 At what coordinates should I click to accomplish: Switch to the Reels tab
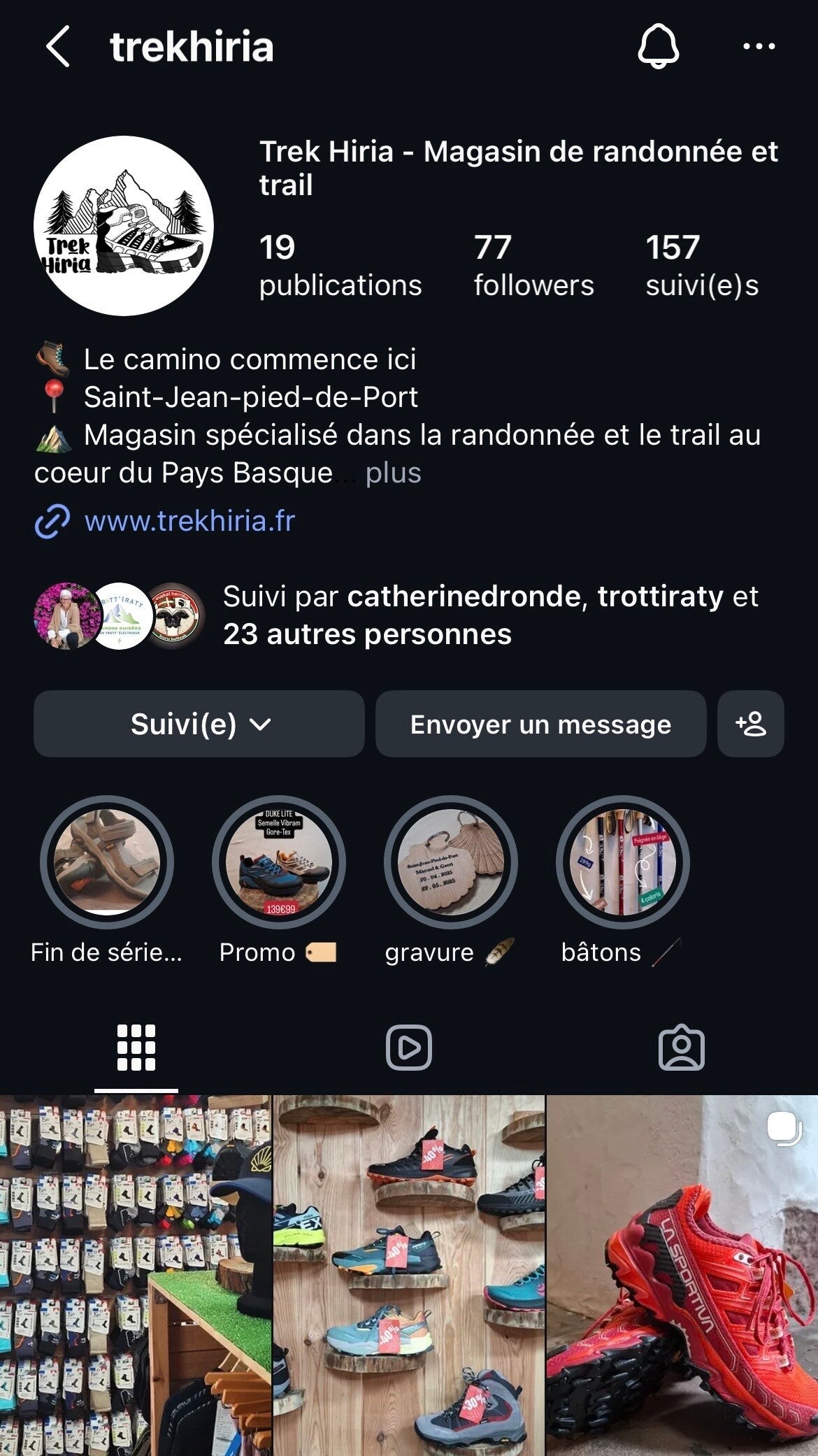(x=409, y=1048)
